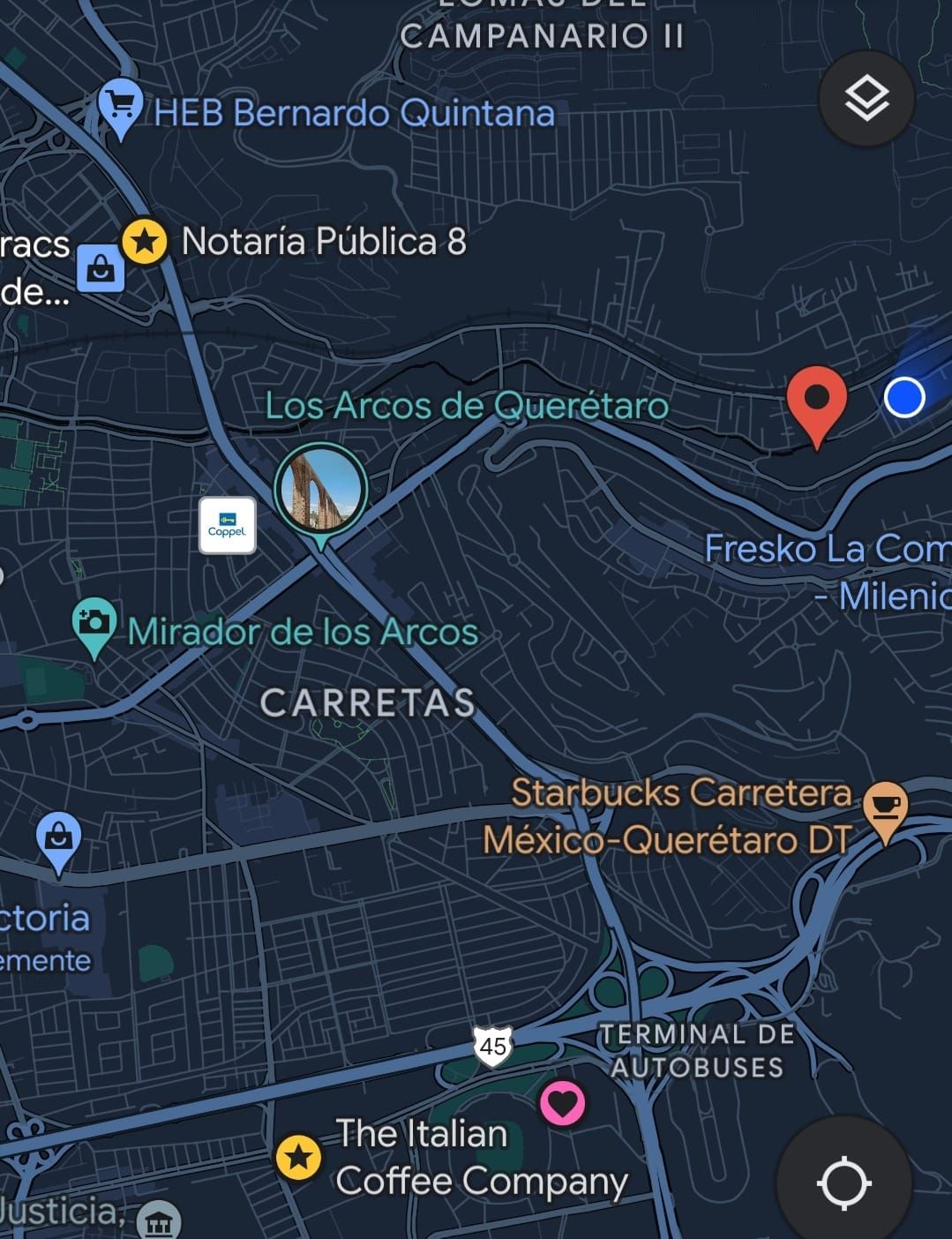Tap the pink heart favorite marker
The height and width of the screenshot is (1239, 952).
tap(562, 1103)
